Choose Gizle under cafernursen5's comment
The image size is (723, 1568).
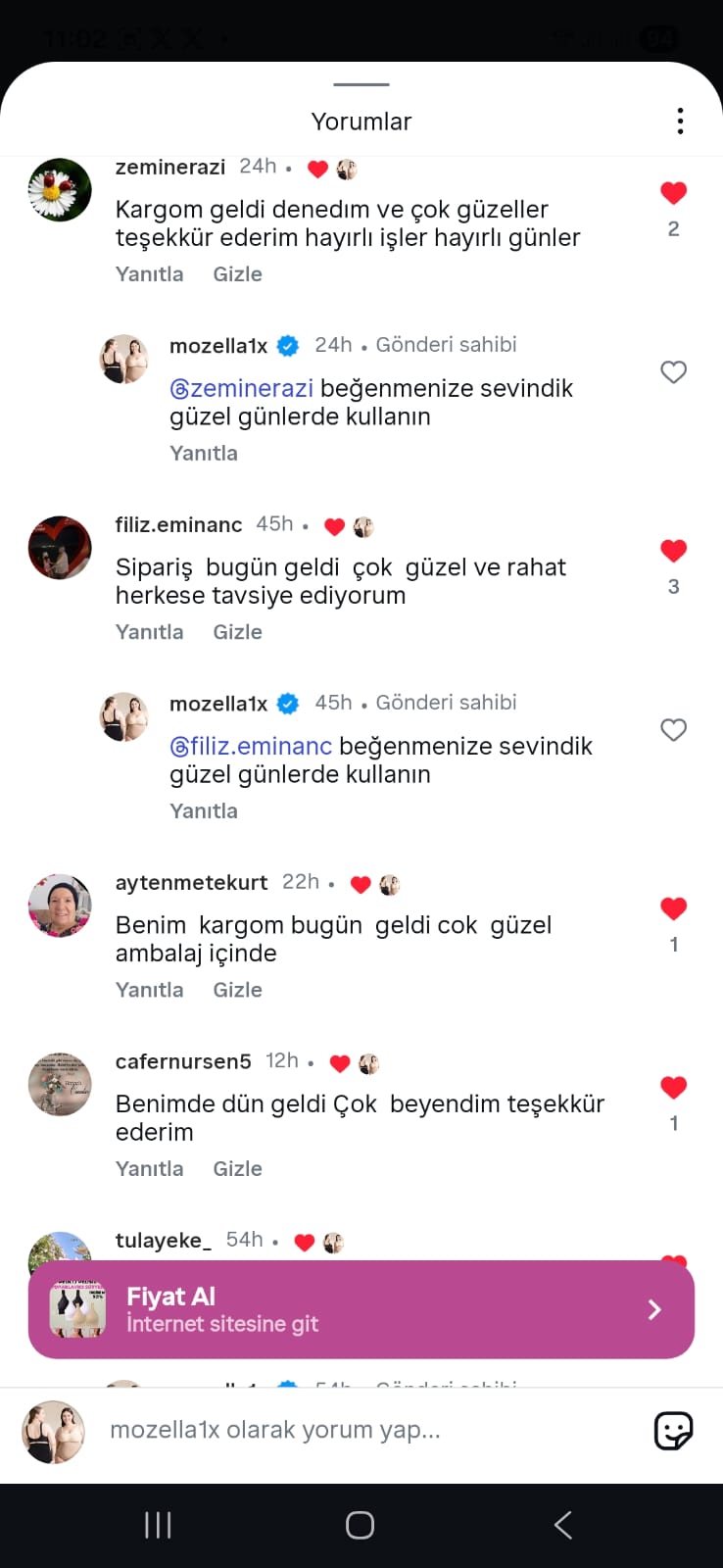237,1169
